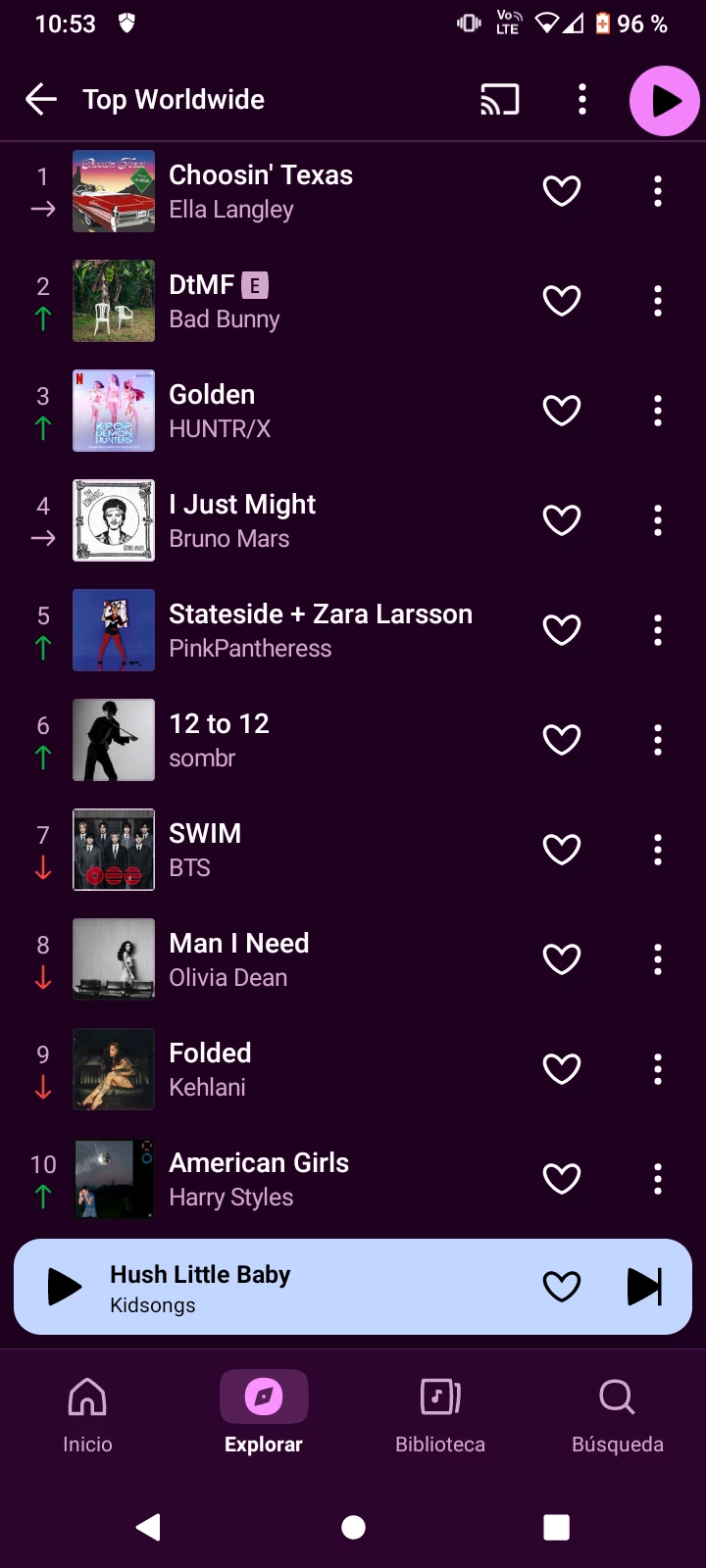Open Stateside + Zara Larsson track

(x=320, y=629)
